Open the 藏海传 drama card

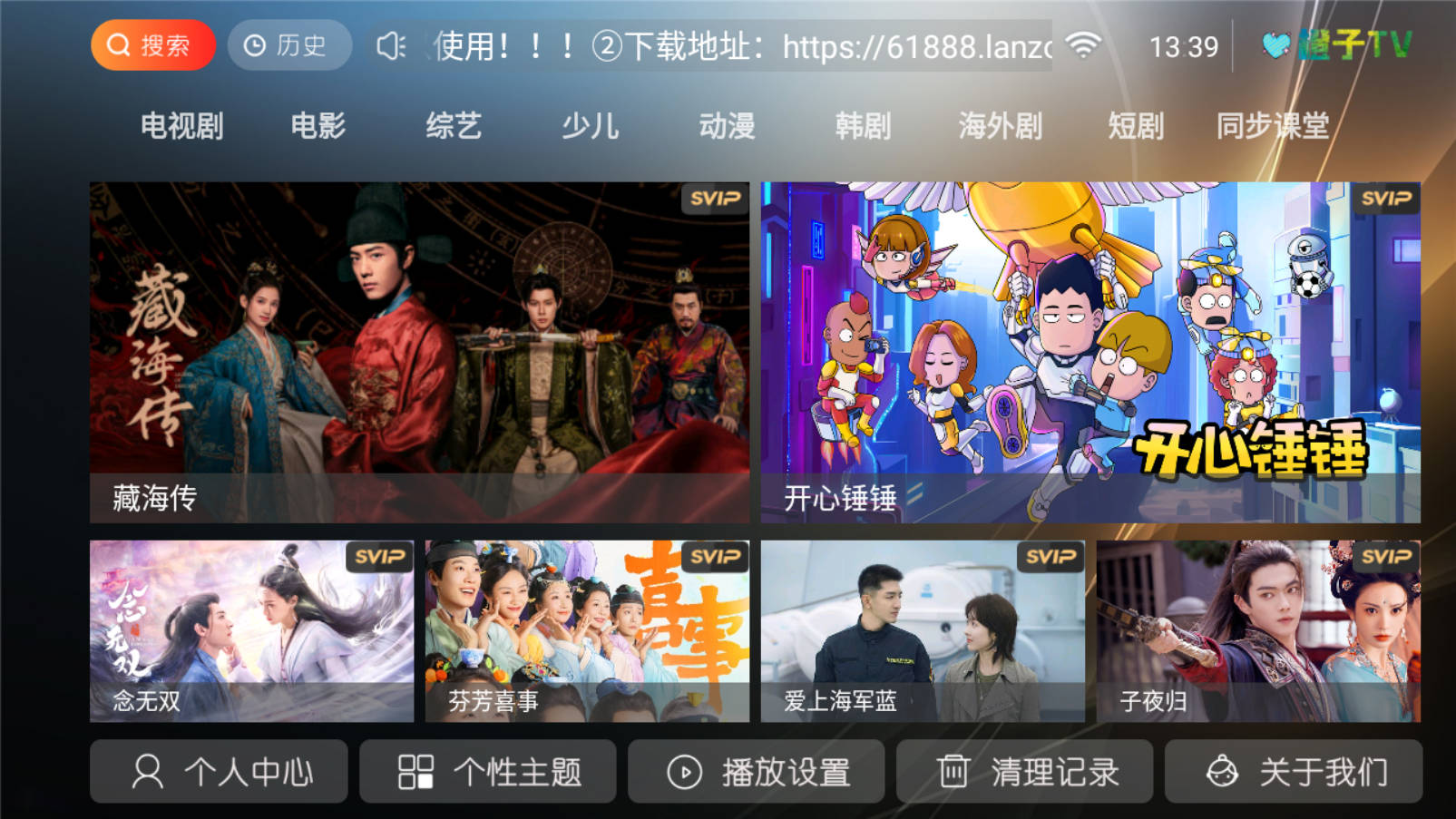point(419,352)
